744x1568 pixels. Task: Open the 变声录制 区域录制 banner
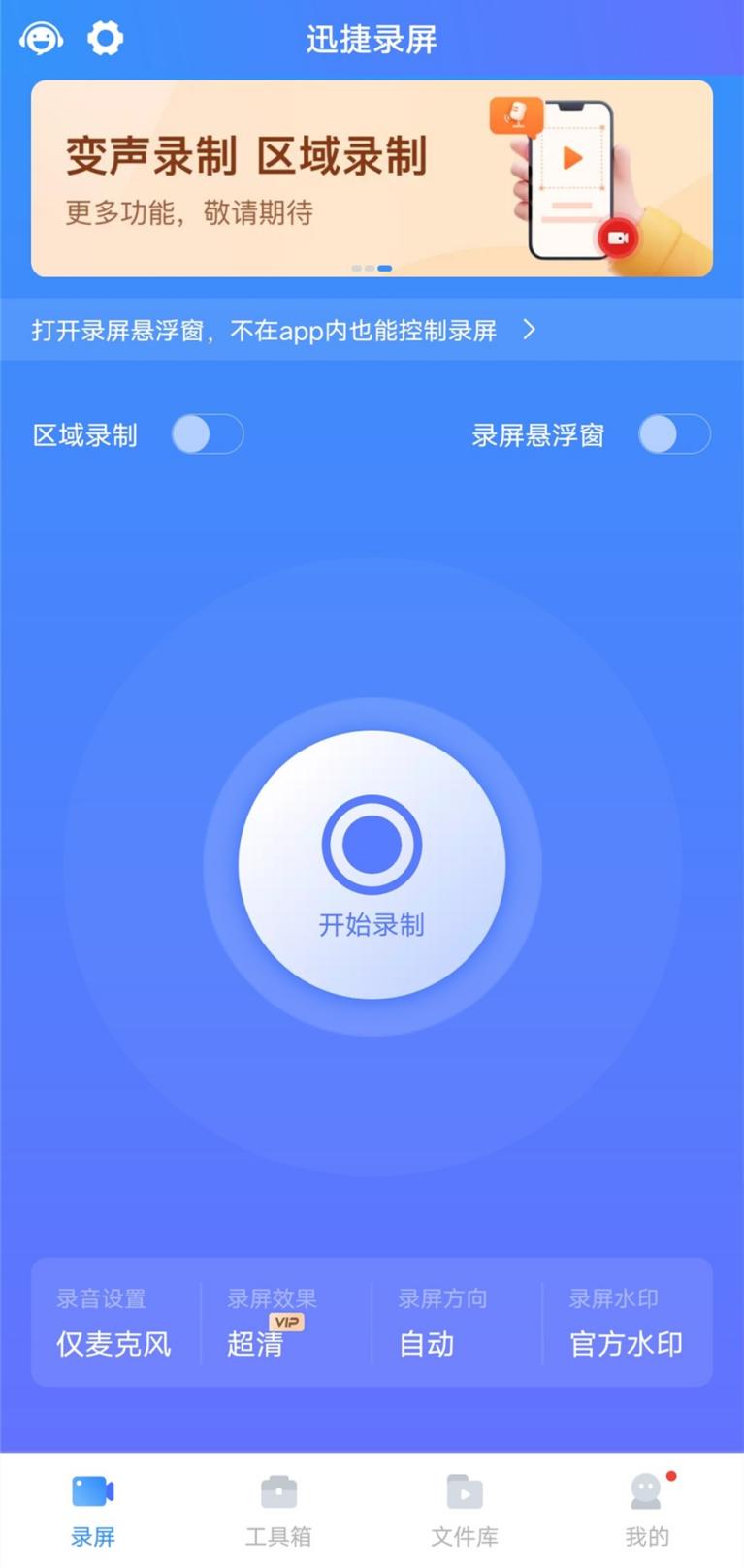tap(372, 178)
